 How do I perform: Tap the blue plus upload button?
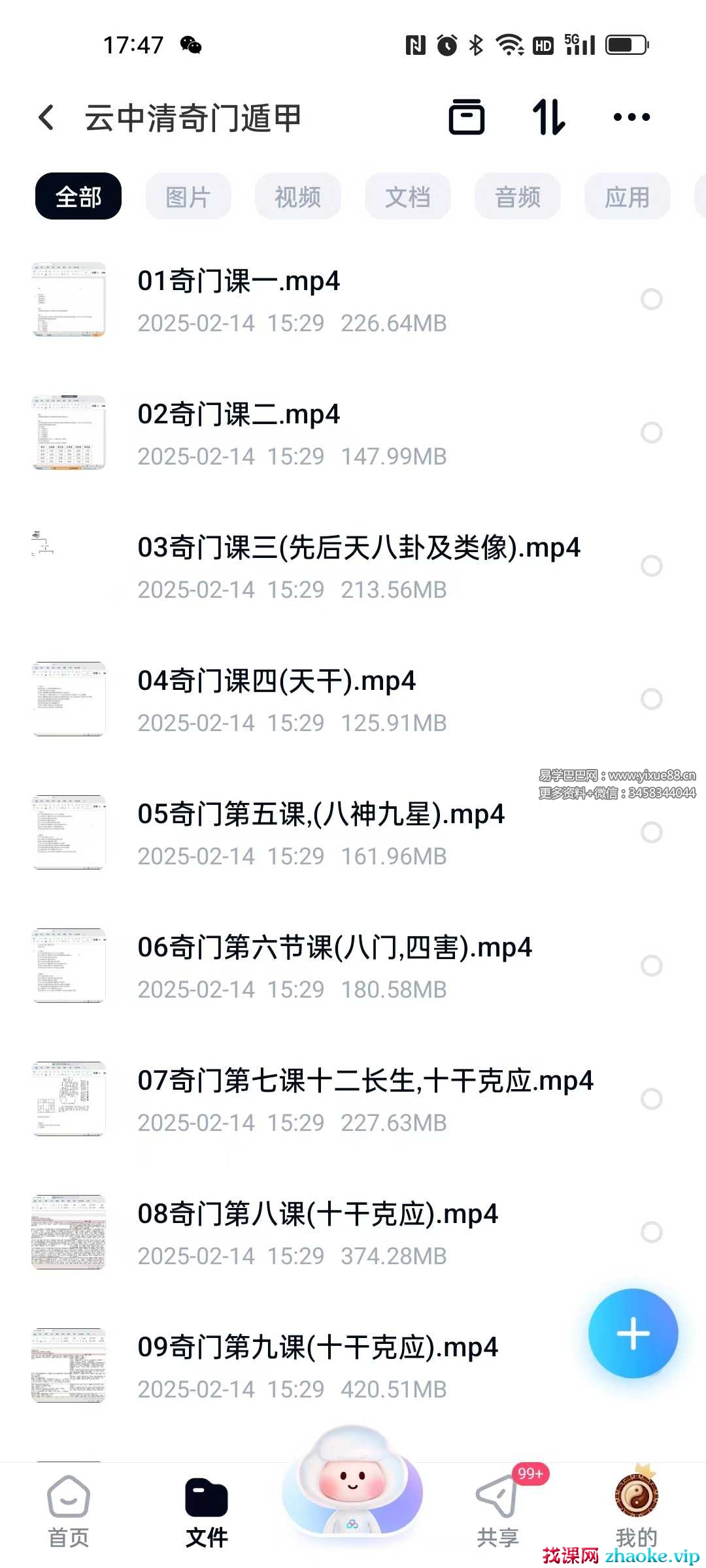point(633,1333)
